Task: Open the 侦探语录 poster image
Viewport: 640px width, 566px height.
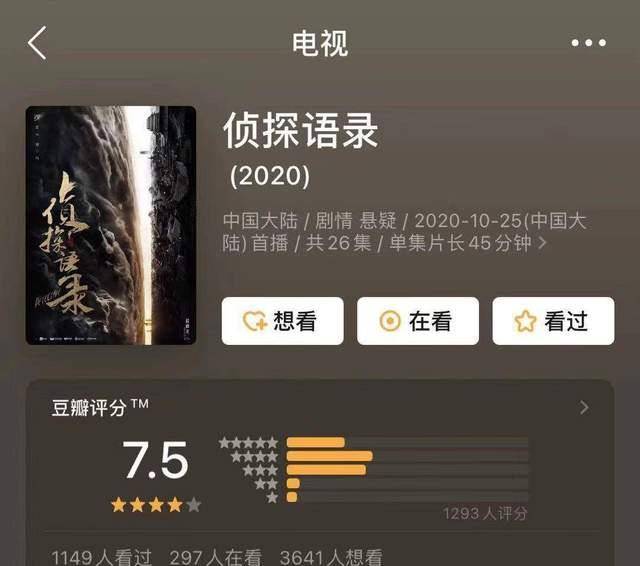Action: pyautogui.click(x=111, y=225)
